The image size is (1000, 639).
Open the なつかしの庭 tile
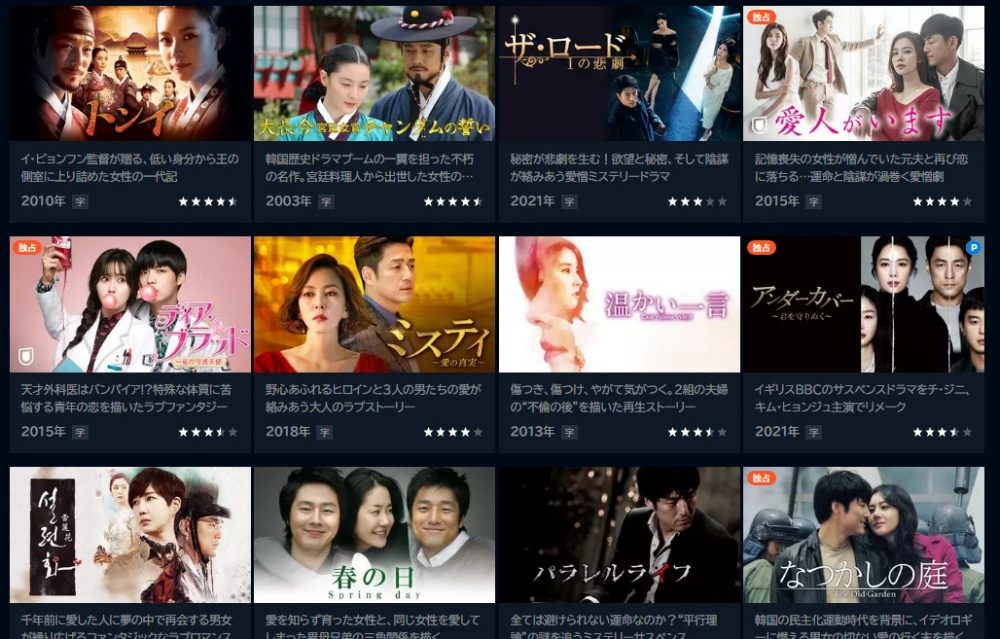coord(863,535)
